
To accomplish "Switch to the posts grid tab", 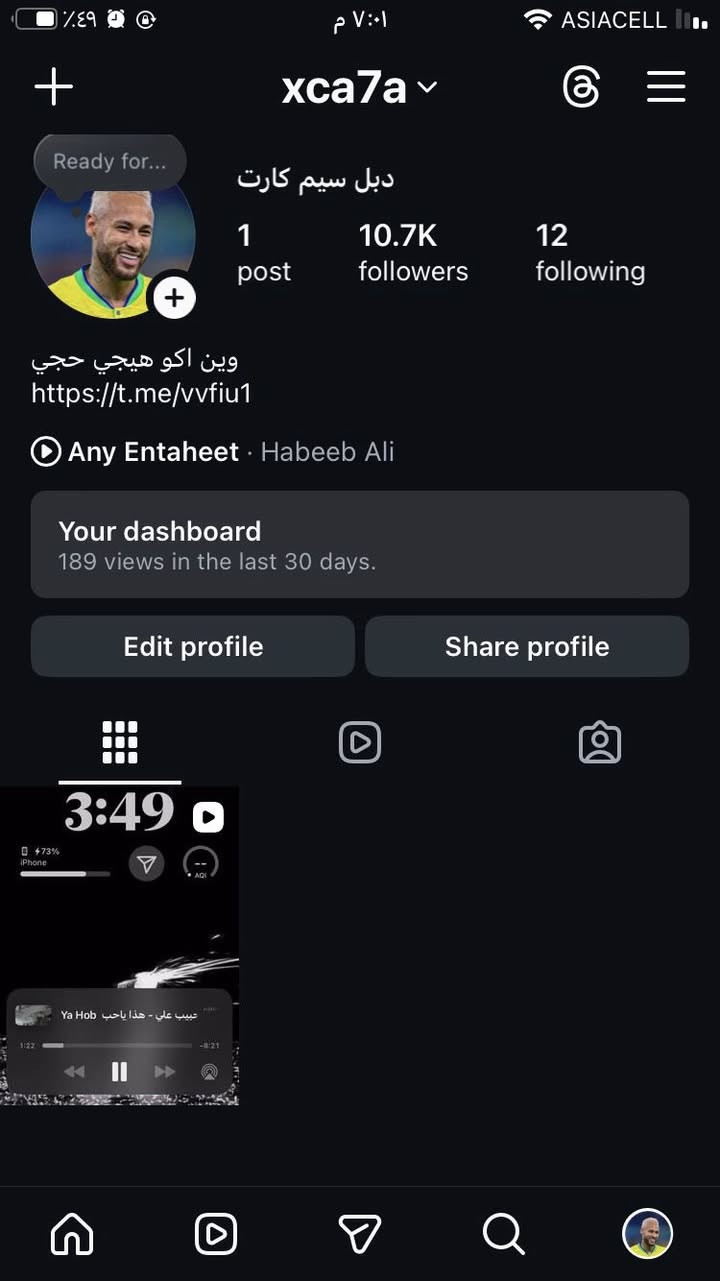I will point(120,743).
